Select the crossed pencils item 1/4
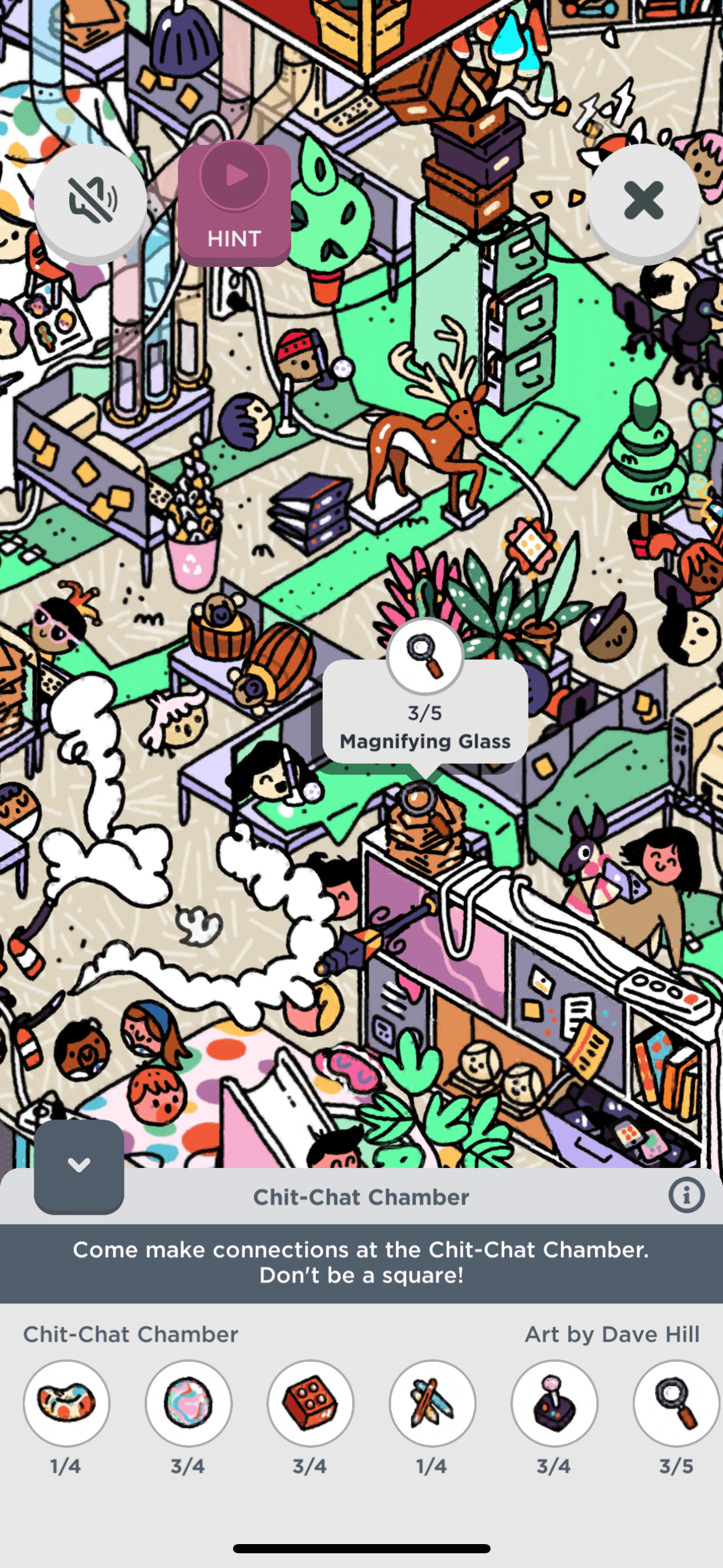This screenshot has width=723, height=1568. pyautogui.click(x=432, y=1403)
